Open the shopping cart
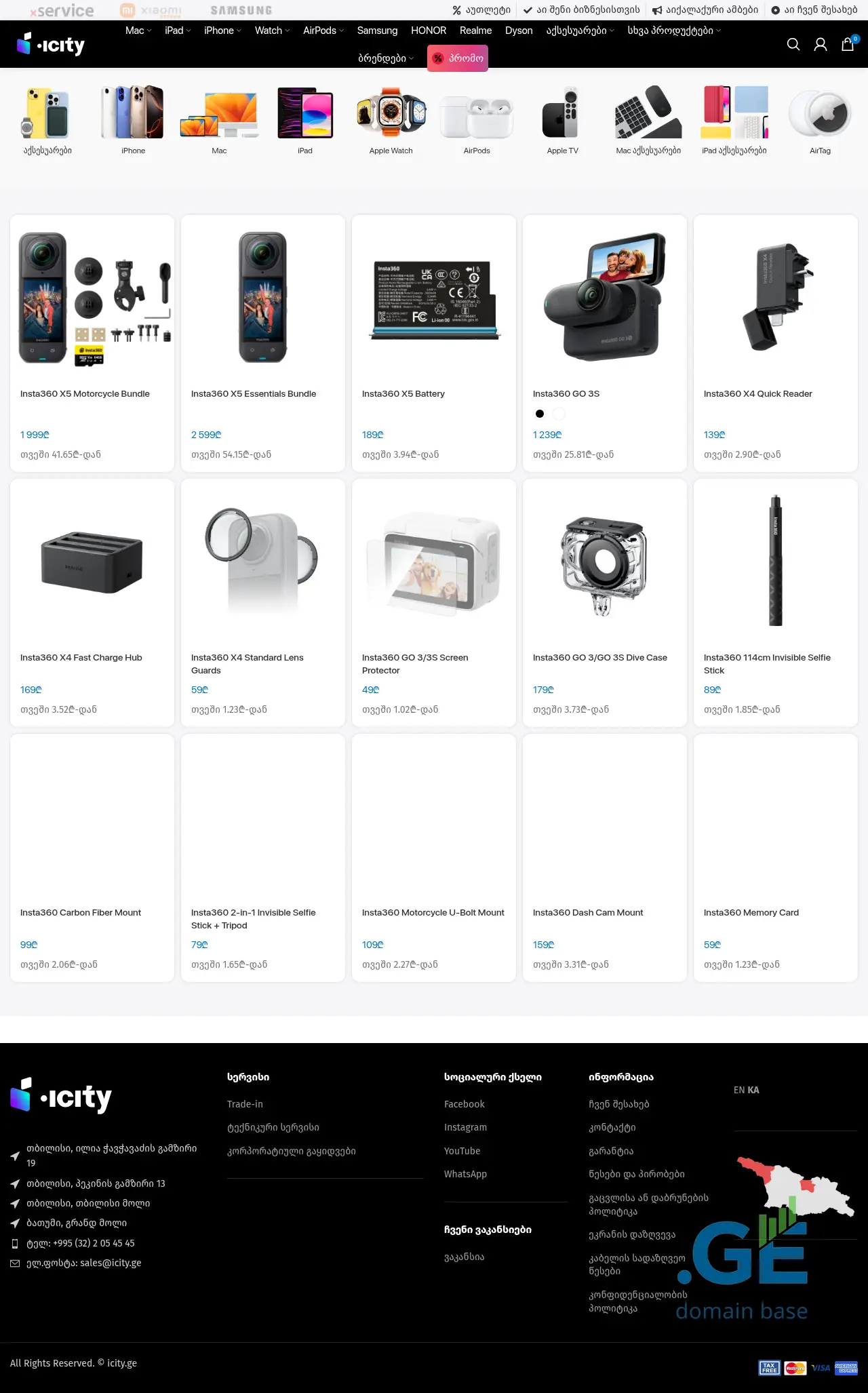This screenshot has height=1393, width=868. point(847,45)
